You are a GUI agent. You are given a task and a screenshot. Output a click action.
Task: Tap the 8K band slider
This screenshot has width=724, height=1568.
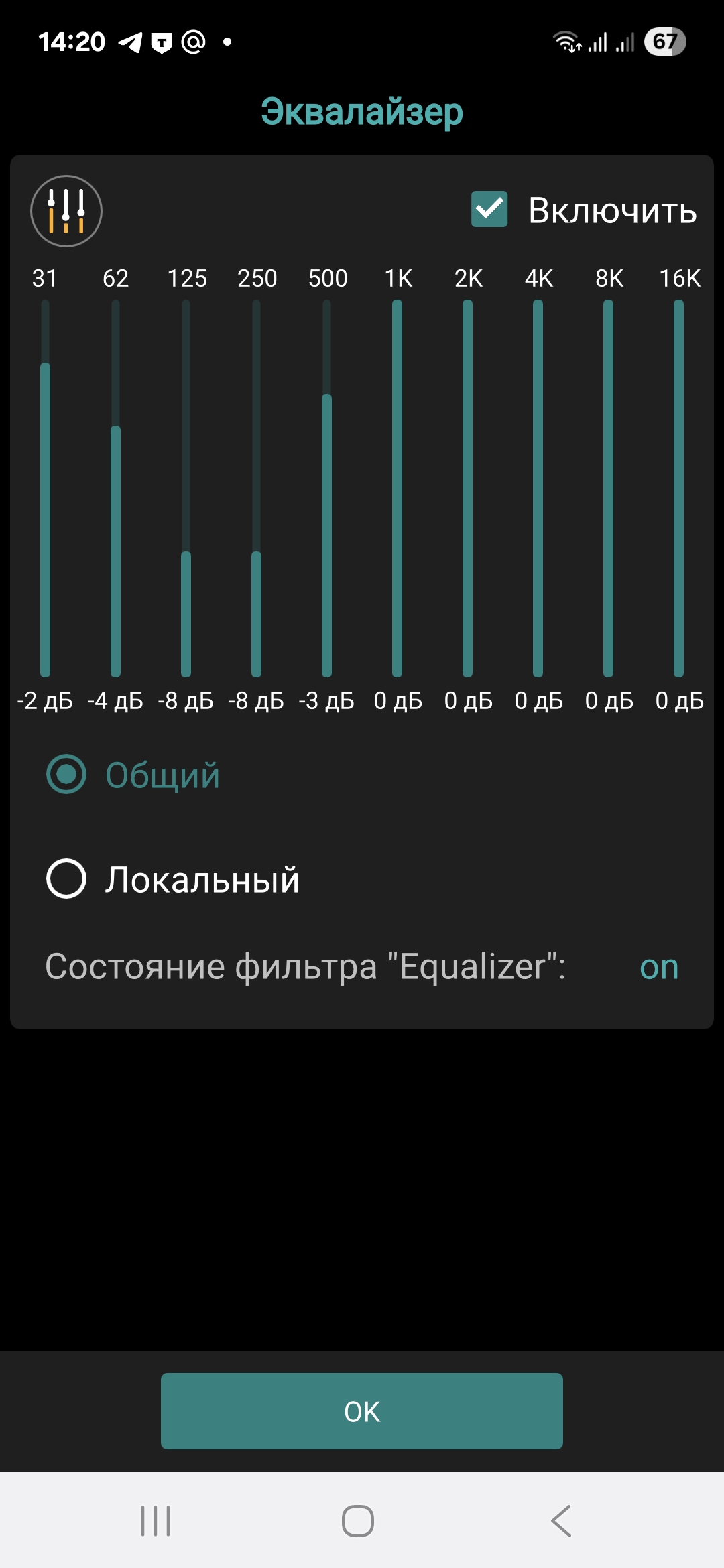609,488
